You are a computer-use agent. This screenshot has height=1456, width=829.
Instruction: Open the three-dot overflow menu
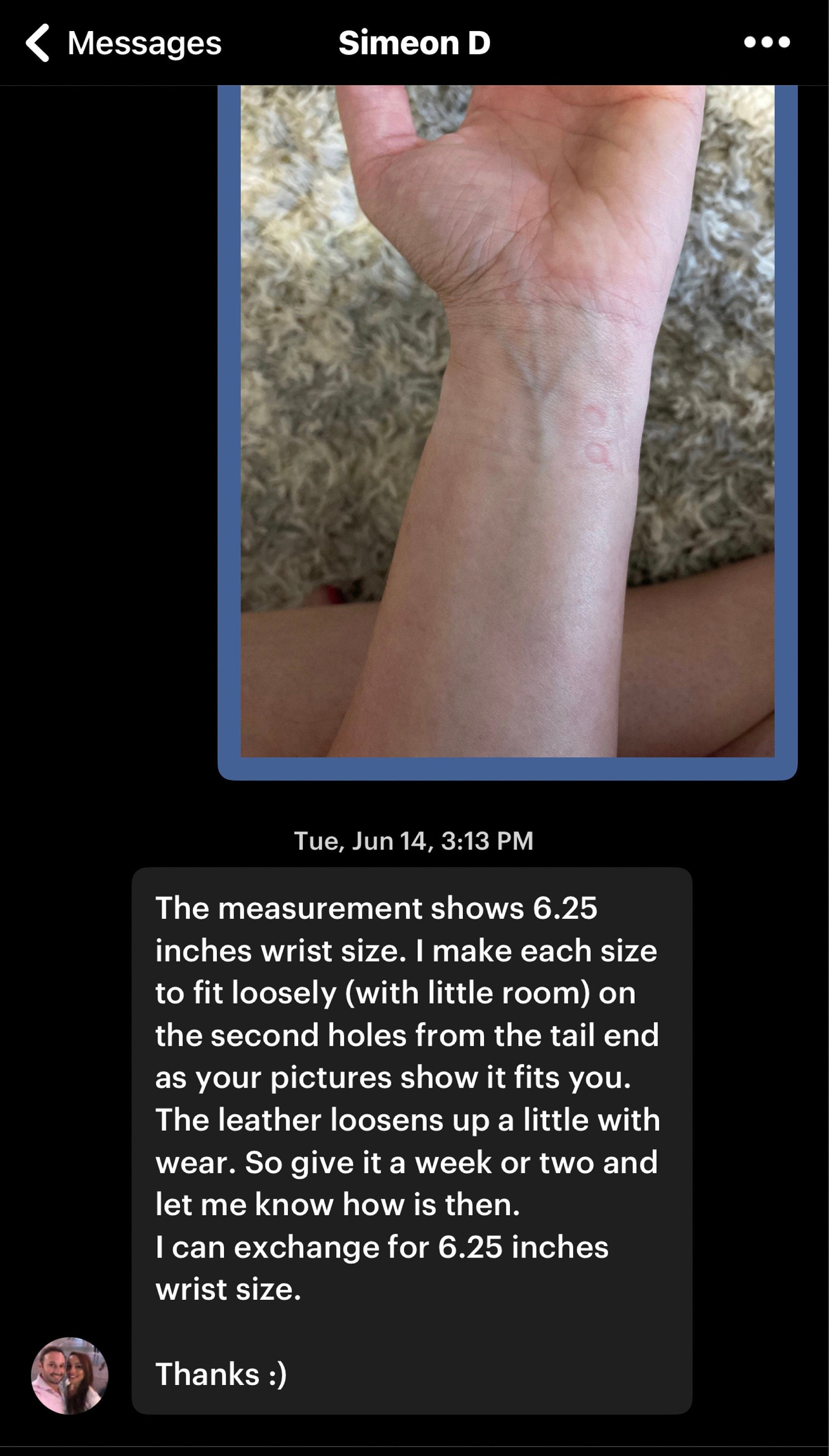(766, 42)
